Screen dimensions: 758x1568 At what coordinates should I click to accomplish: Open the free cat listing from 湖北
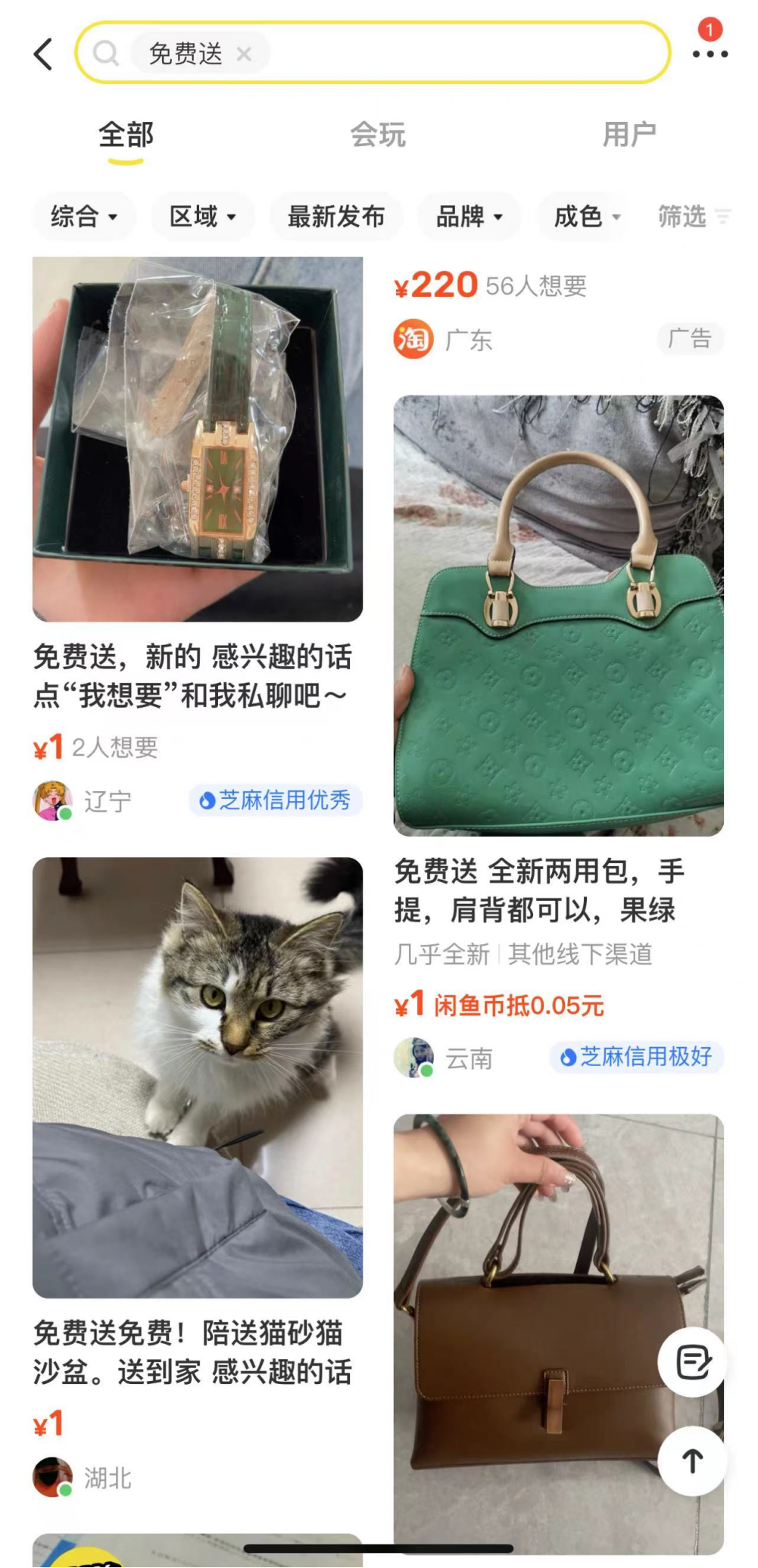point(197,1077)
